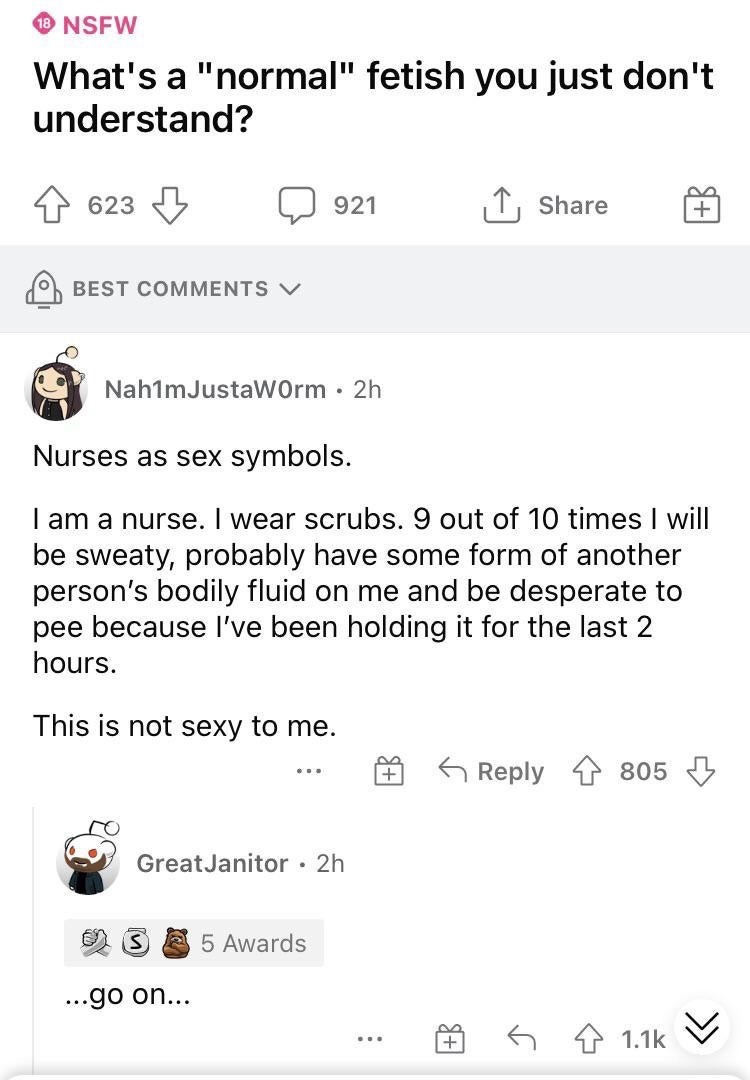Open more options on Nah1mJustaW0rm's comment
Image resolution: width=750 pixels, height=1080 pixels.
pyautogui.click(x=309, y=771)
